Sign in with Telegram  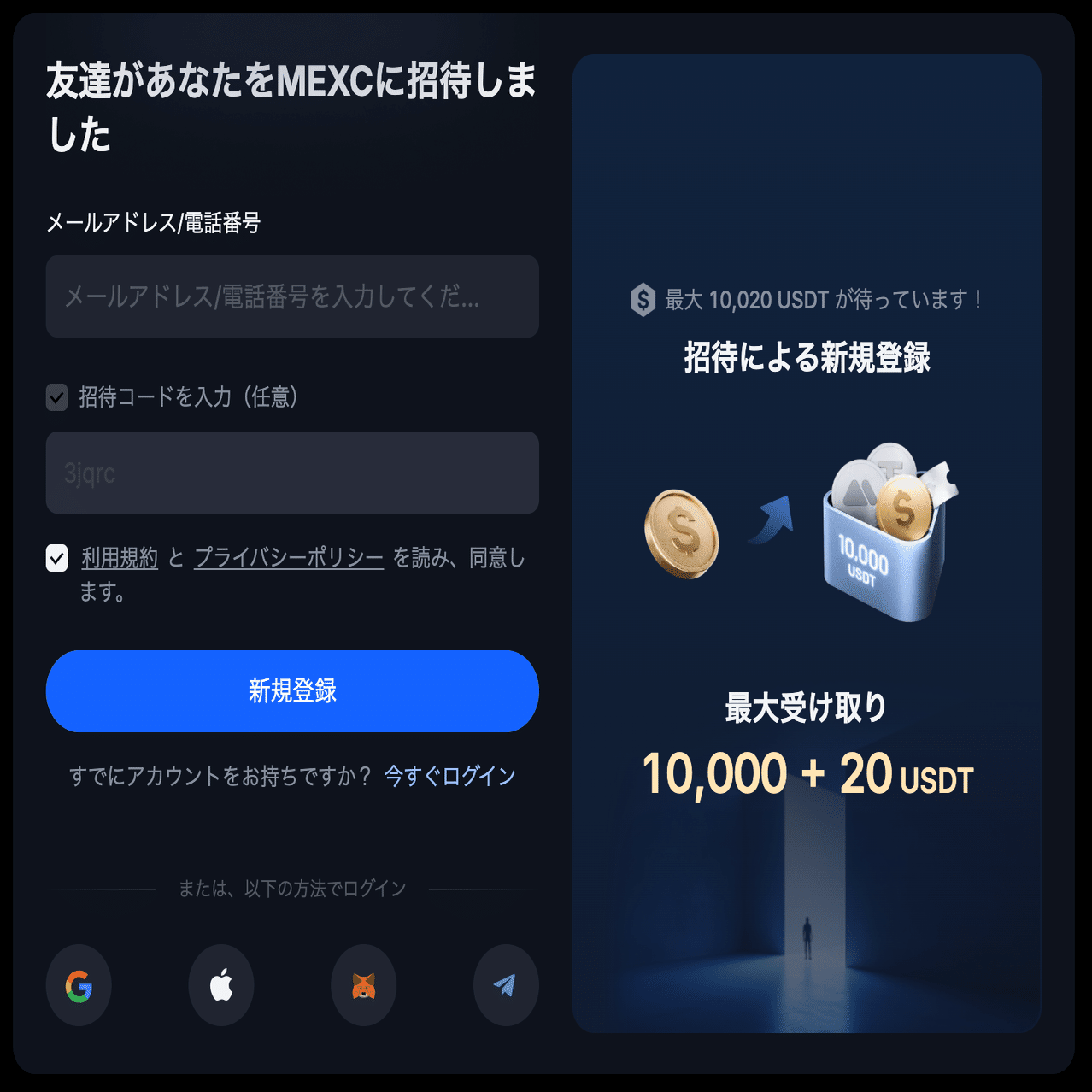(x=506, y=985)
